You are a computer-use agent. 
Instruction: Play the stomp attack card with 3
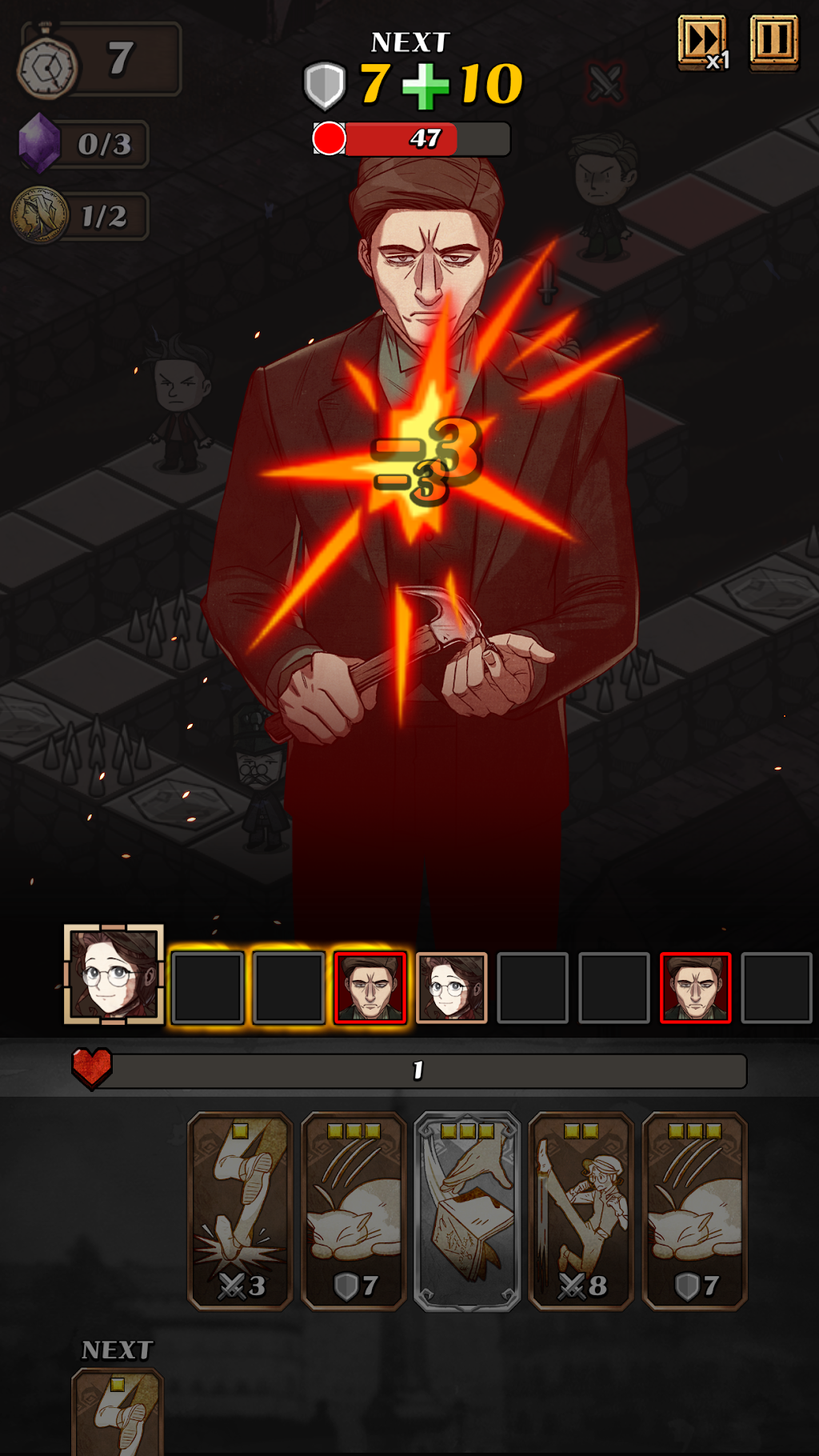click(240, 1210)
